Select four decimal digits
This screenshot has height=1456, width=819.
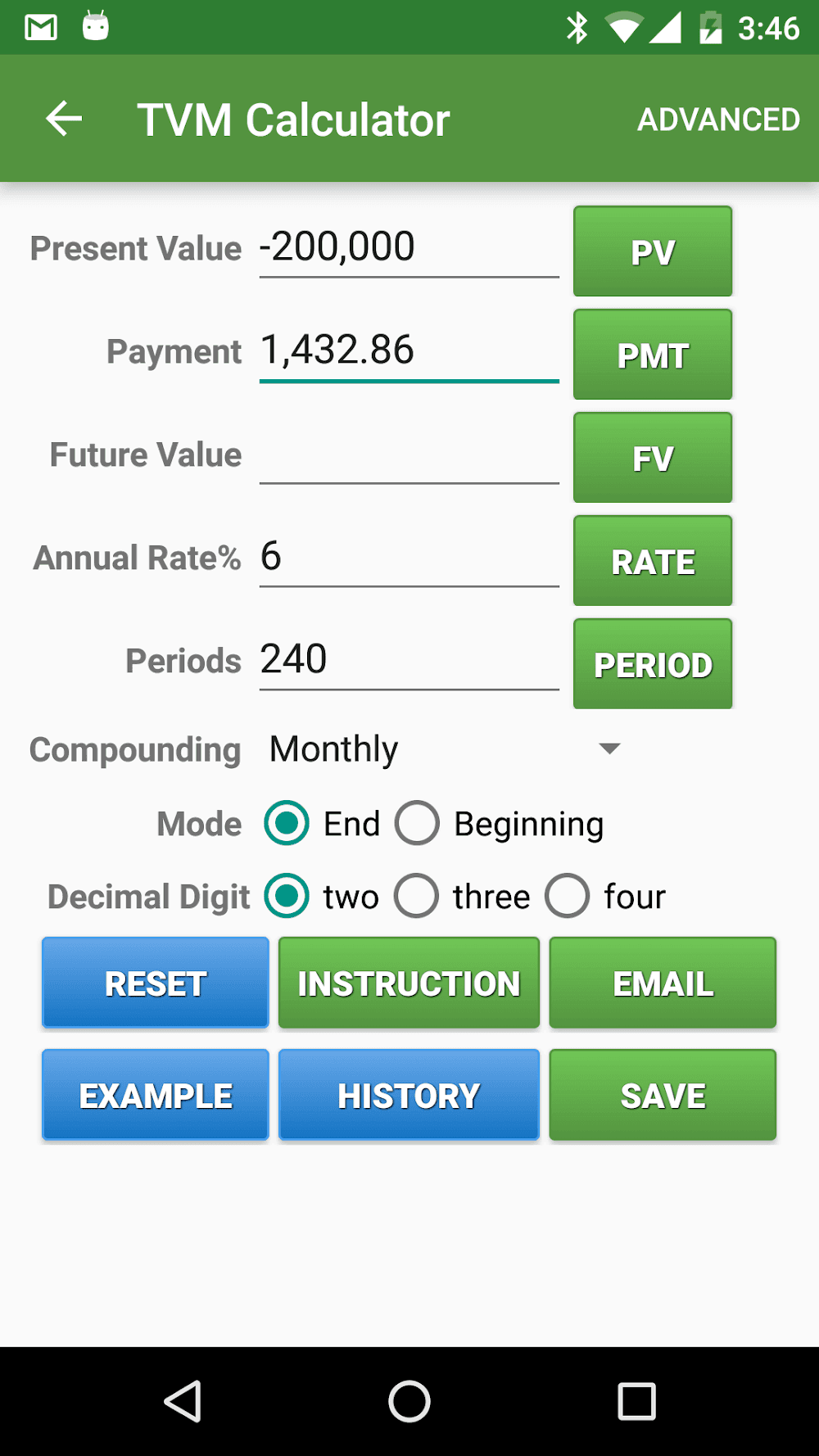[x=567, y=896]
